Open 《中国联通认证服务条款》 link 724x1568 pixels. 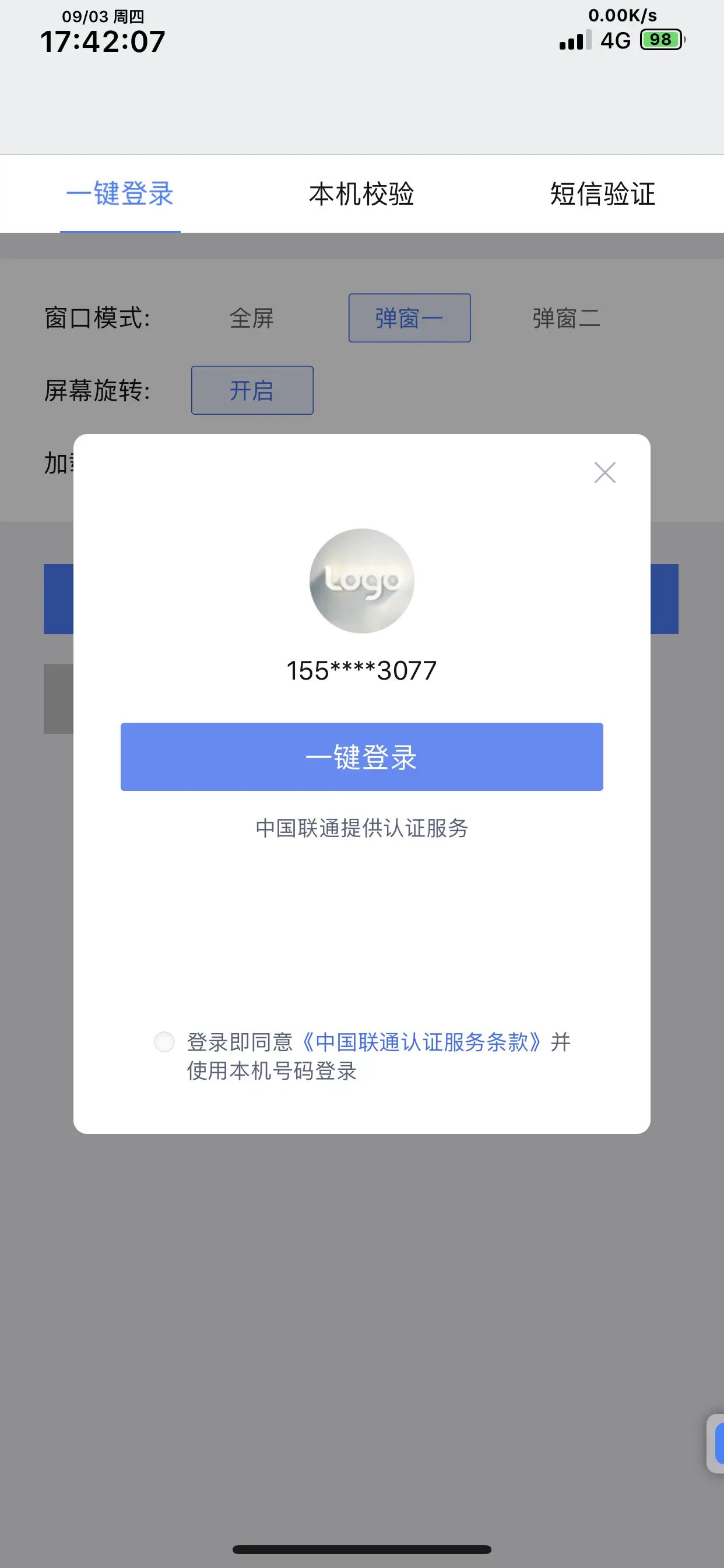421,1042
